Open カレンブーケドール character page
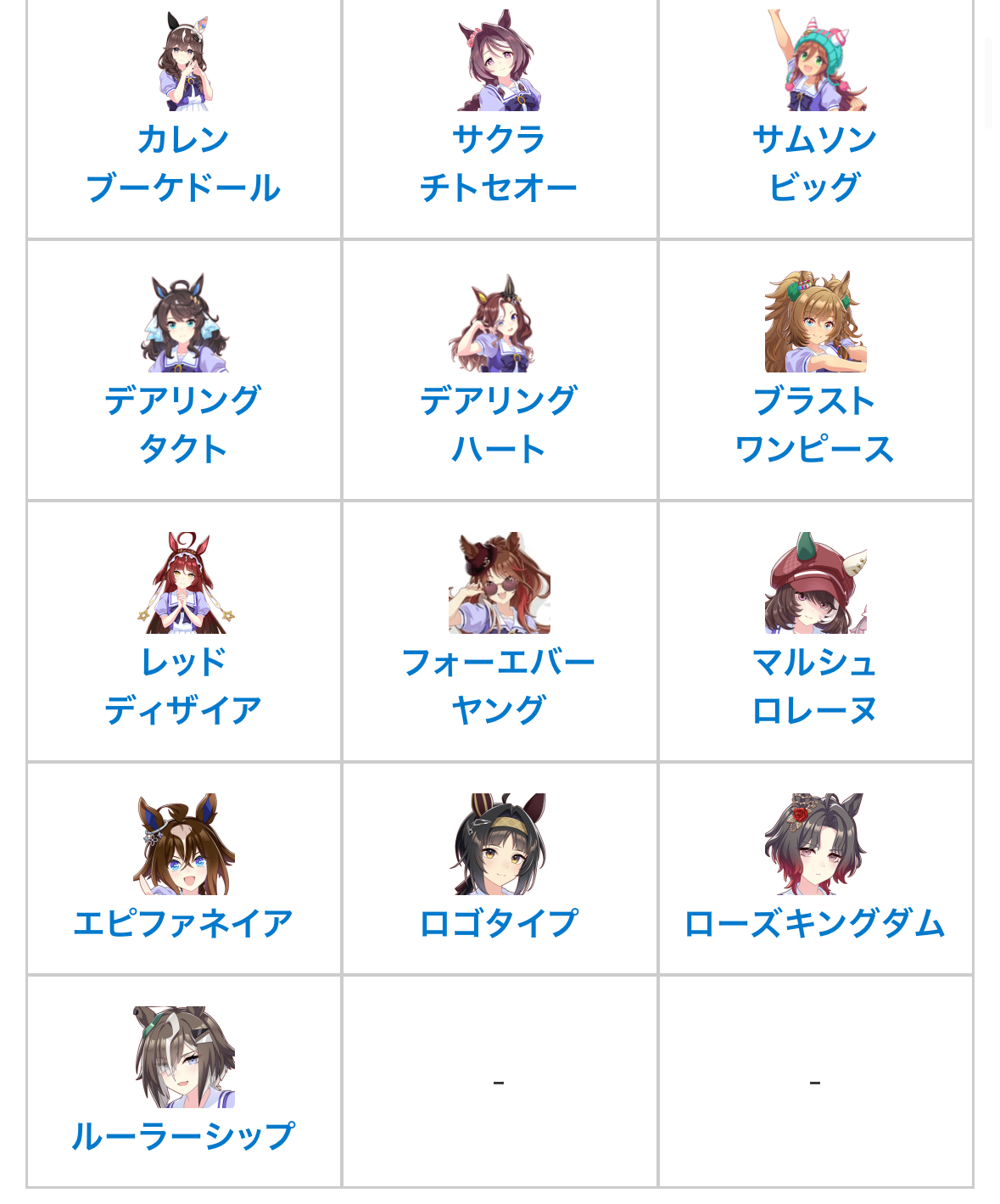This screenshot has height=1204, width=1000. tap(183, 163)
